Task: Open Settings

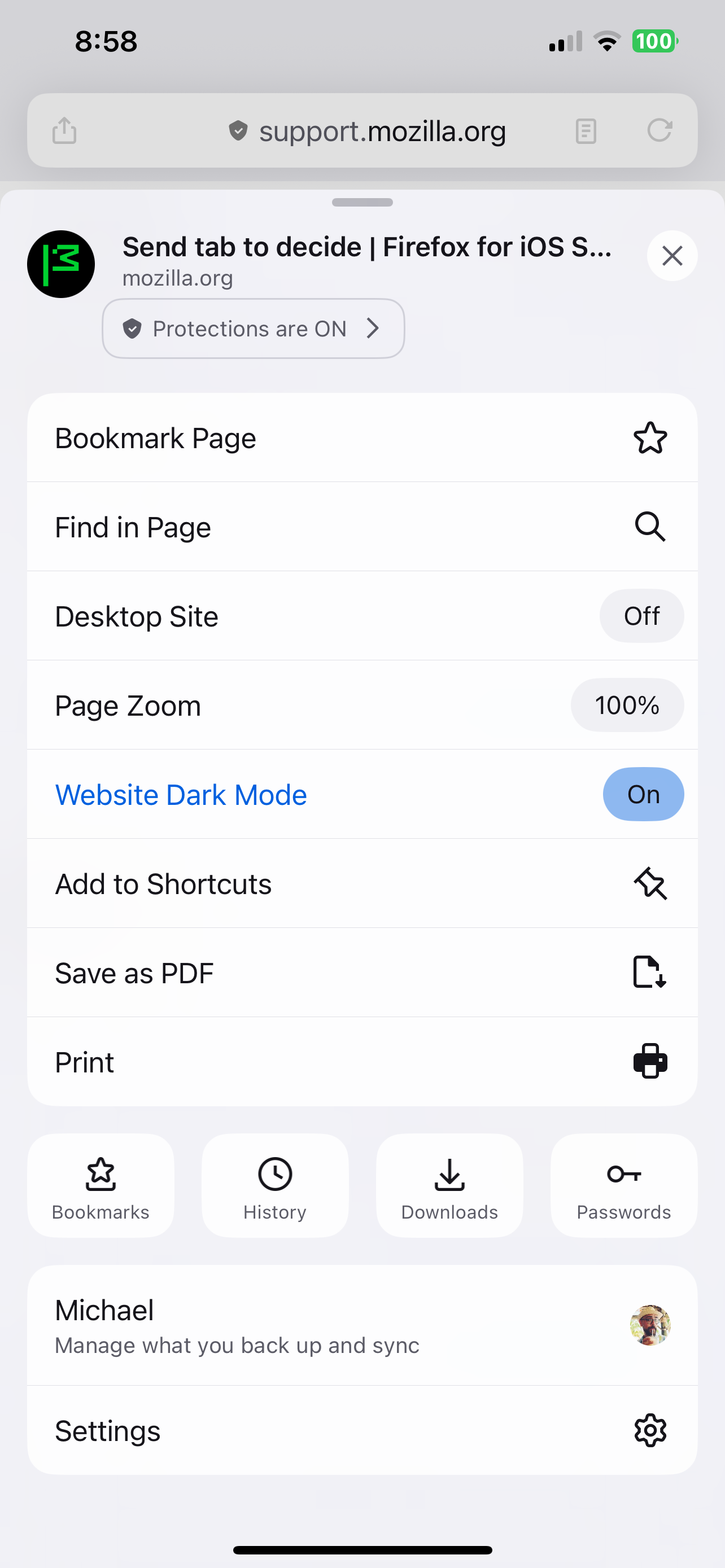Action: [361, 1430]
